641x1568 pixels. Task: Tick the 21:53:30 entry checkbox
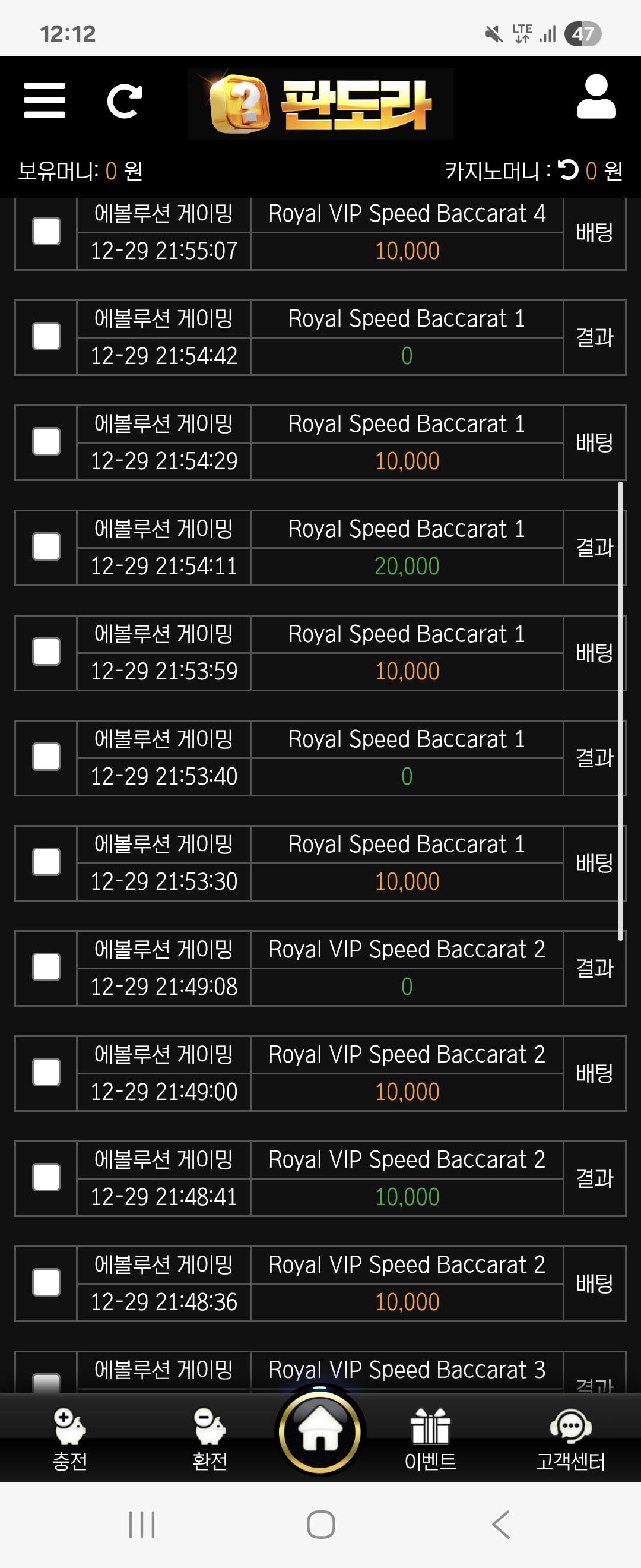[x=46, y=862]
